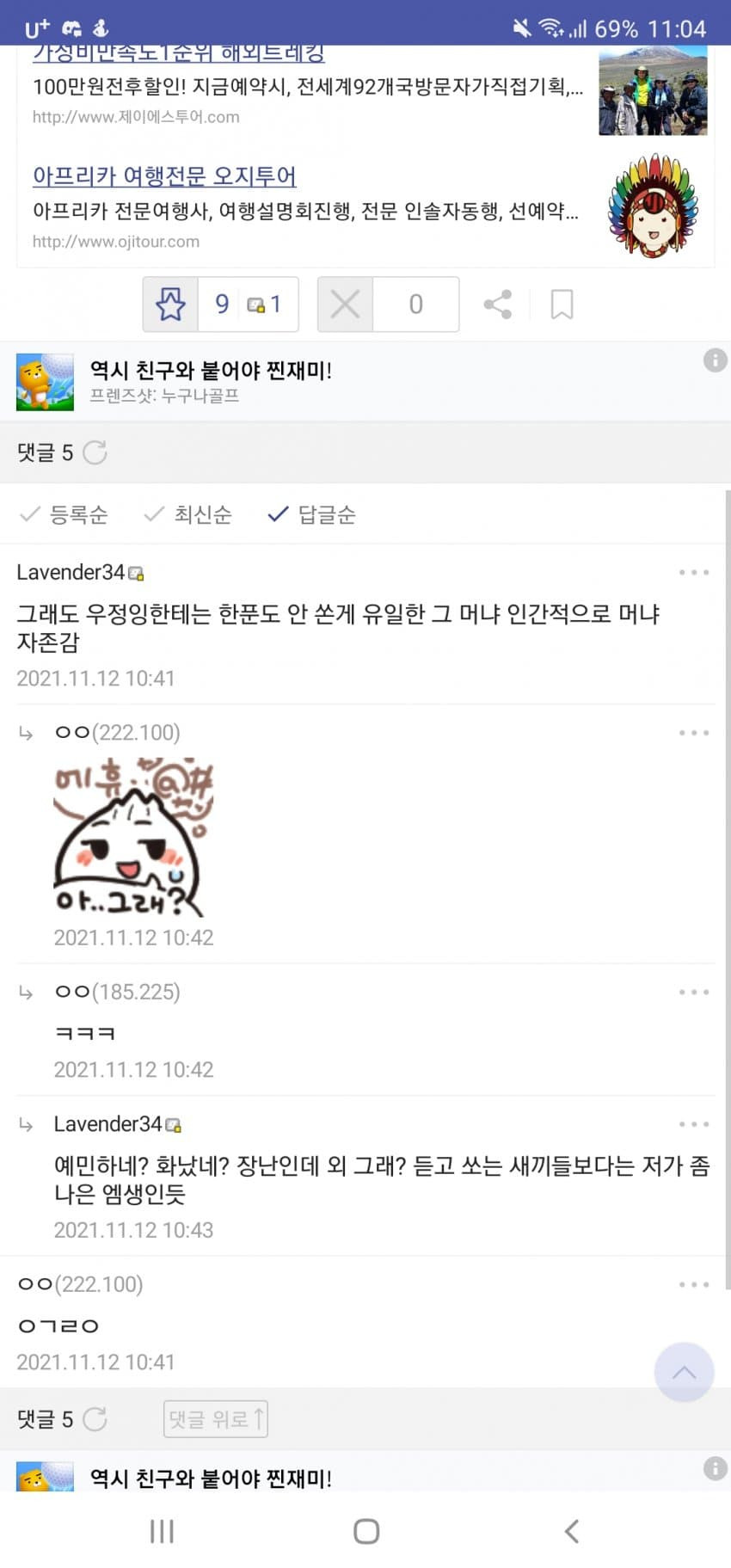Share this post
This screenshot has width=731, height=1568.
pyautogui.click(x=497, y=304)
